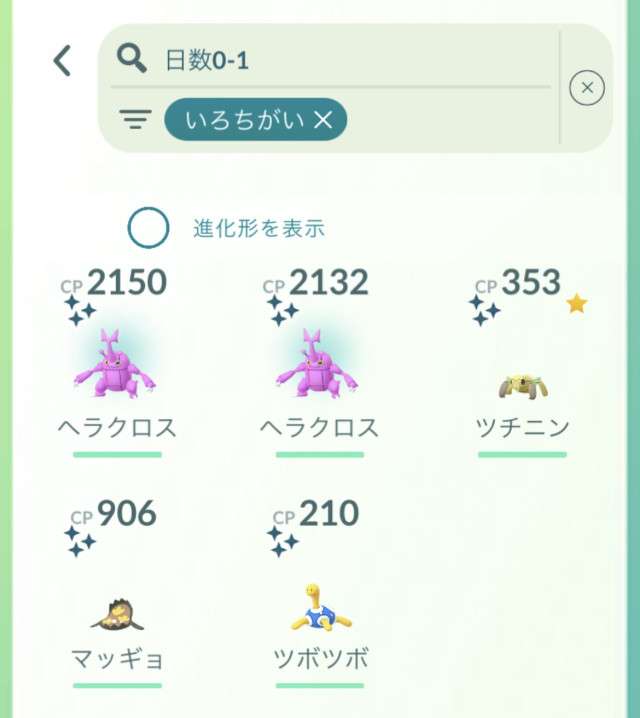Clear the search with the X button
The width and height of the screenshot is (640, 718).
click(x=587, y=88)
